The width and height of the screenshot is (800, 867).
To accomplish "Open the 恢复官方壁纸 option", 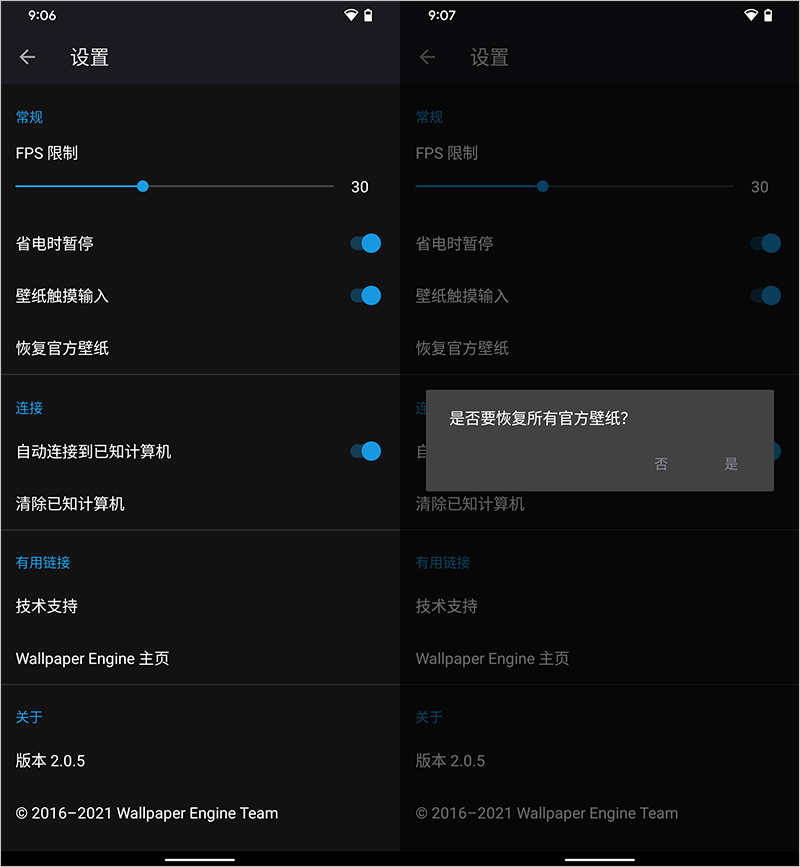I will point(62,348).
